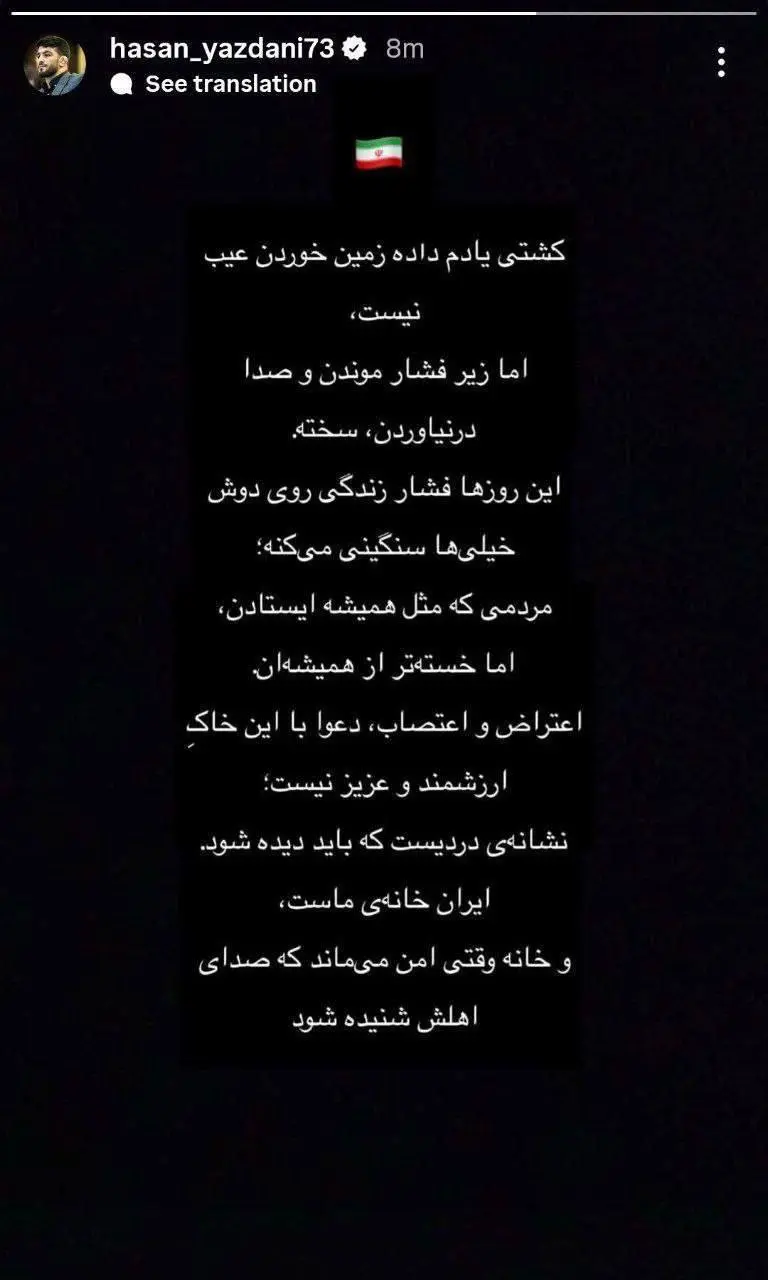The width and height of the screenshot is (768, 1280).
Task: Open the three-dot story options menu
Action: 721,63
